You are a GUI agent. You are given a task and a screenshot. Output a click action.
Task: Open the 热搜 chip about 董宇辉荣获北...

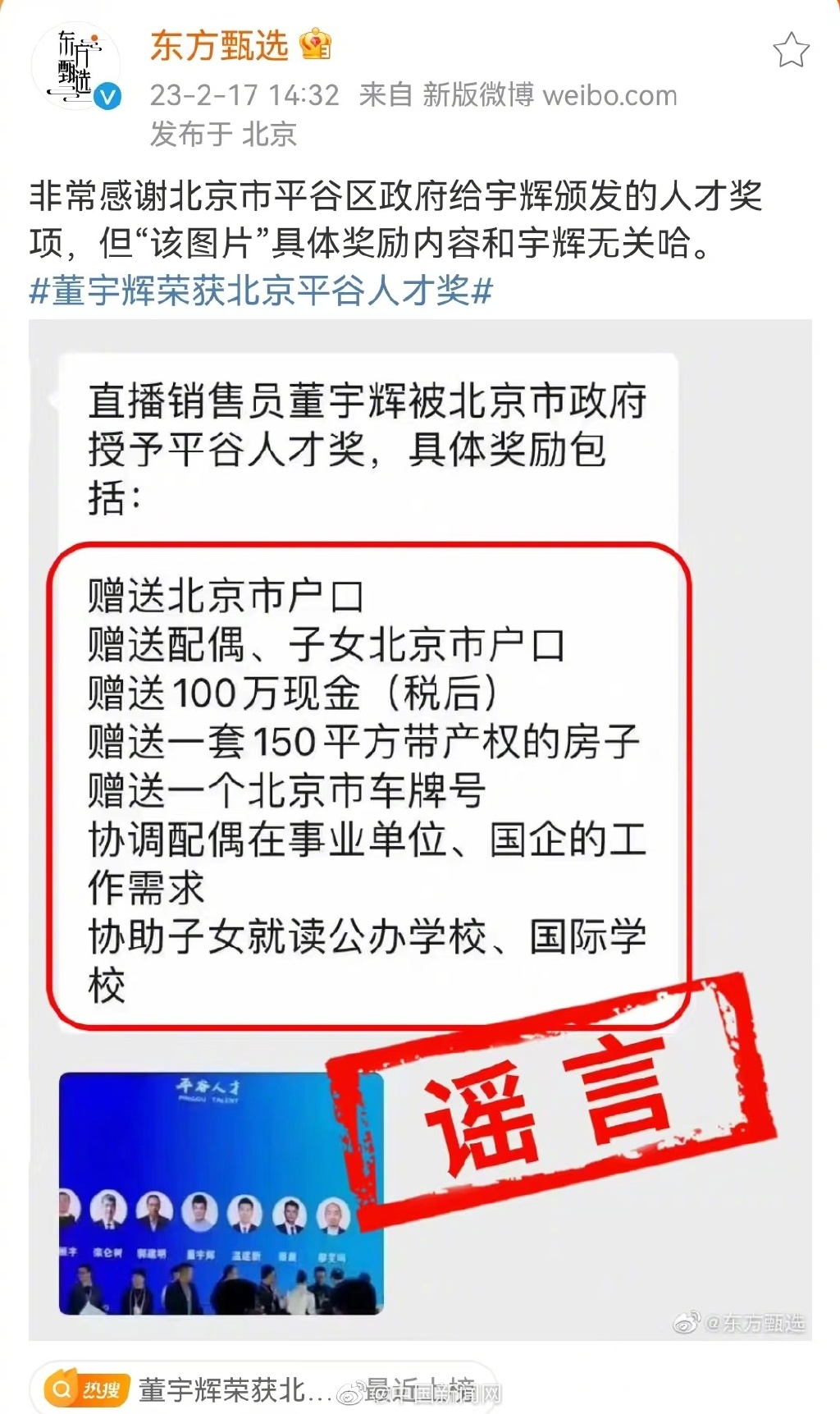[262, 1389]
